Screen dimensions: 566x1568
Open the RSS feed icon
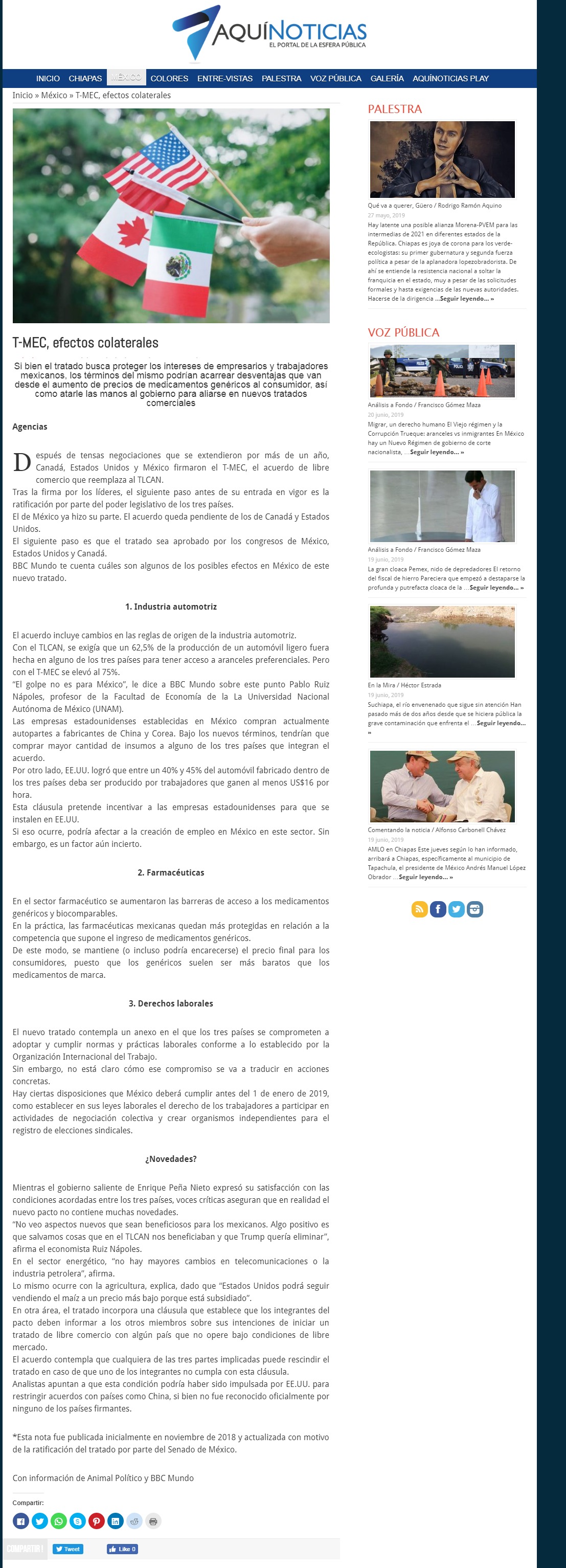tap(419, 909)
